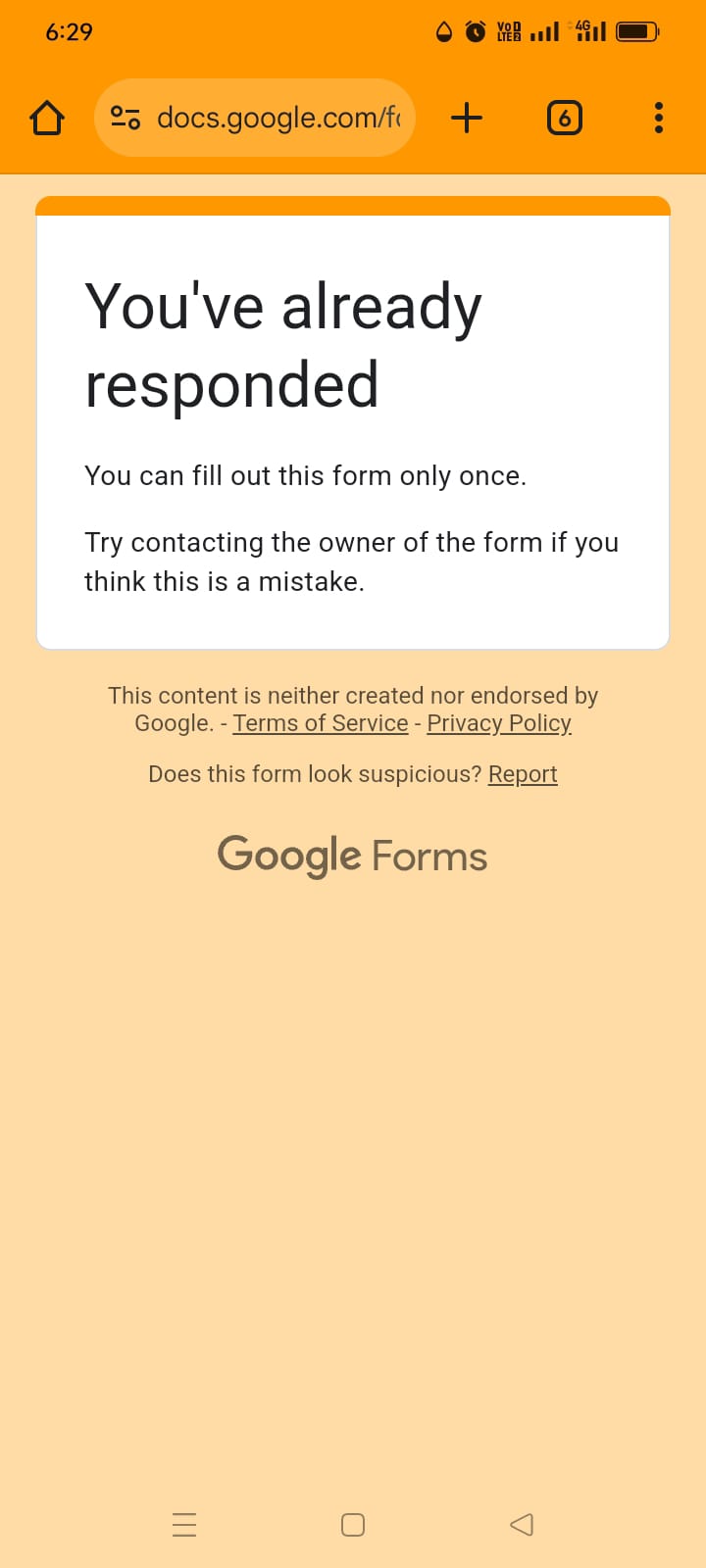Open the browser overflow menu
Screen dimensions: 706x1568
659,118
